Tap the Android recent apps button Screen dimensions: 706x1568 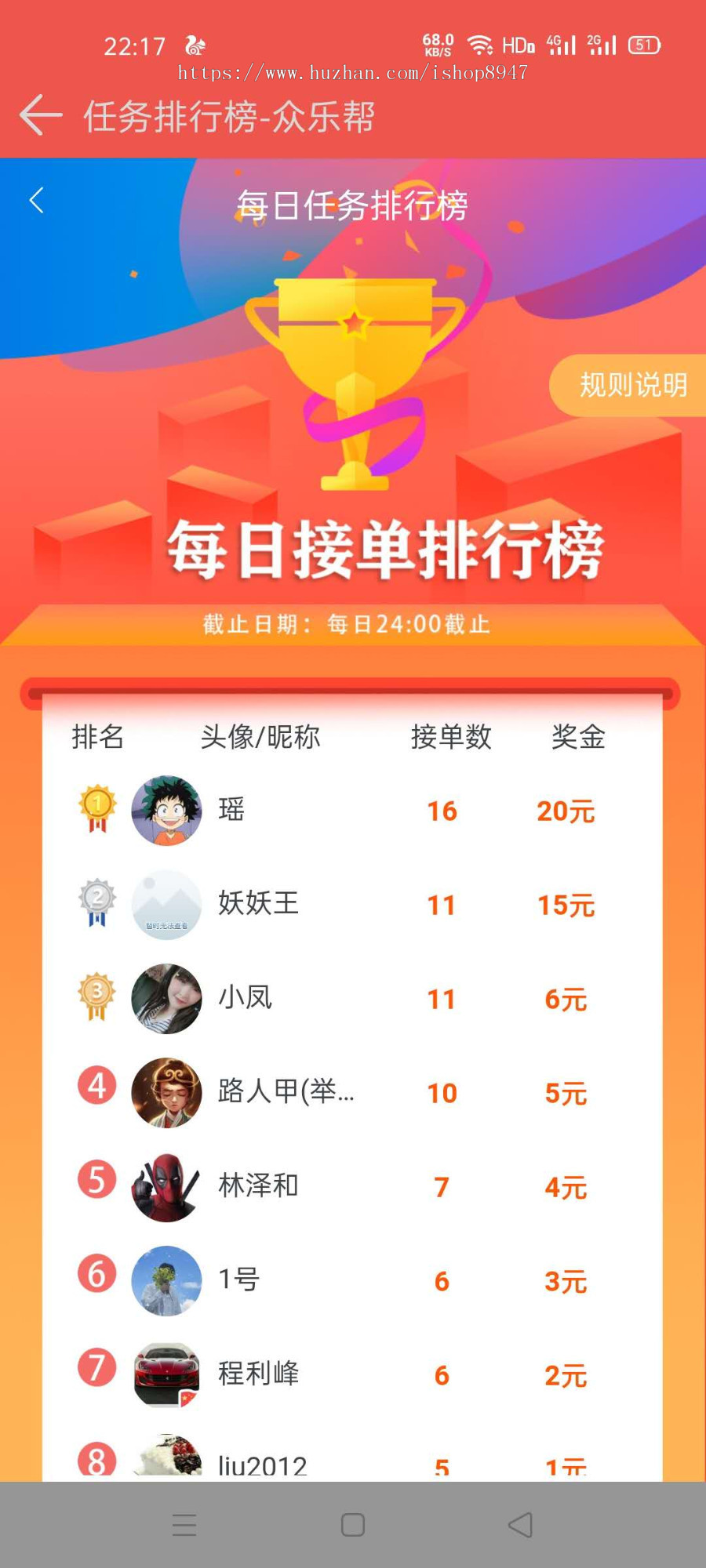tap(184, 1525)
